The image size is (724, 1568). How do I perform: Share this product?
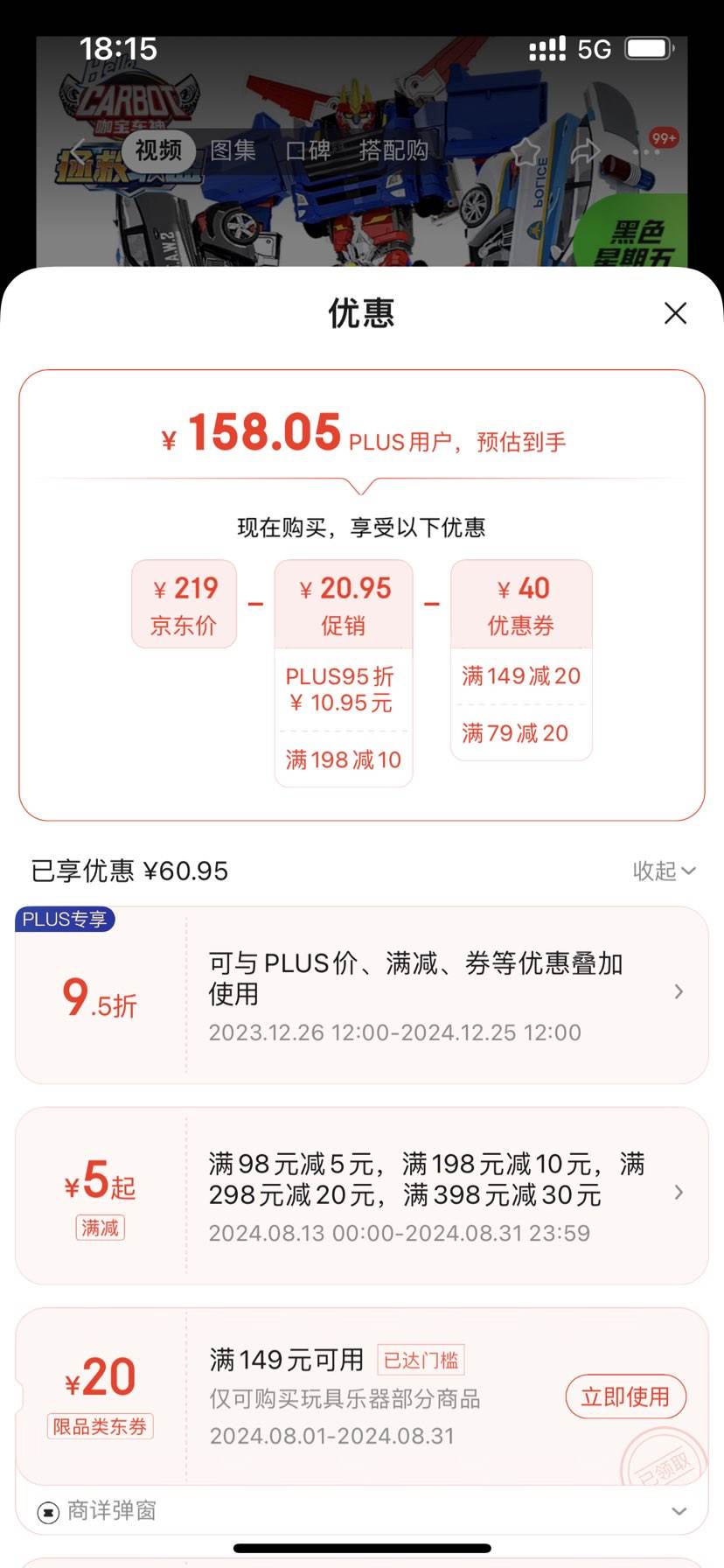pos(585,150)
